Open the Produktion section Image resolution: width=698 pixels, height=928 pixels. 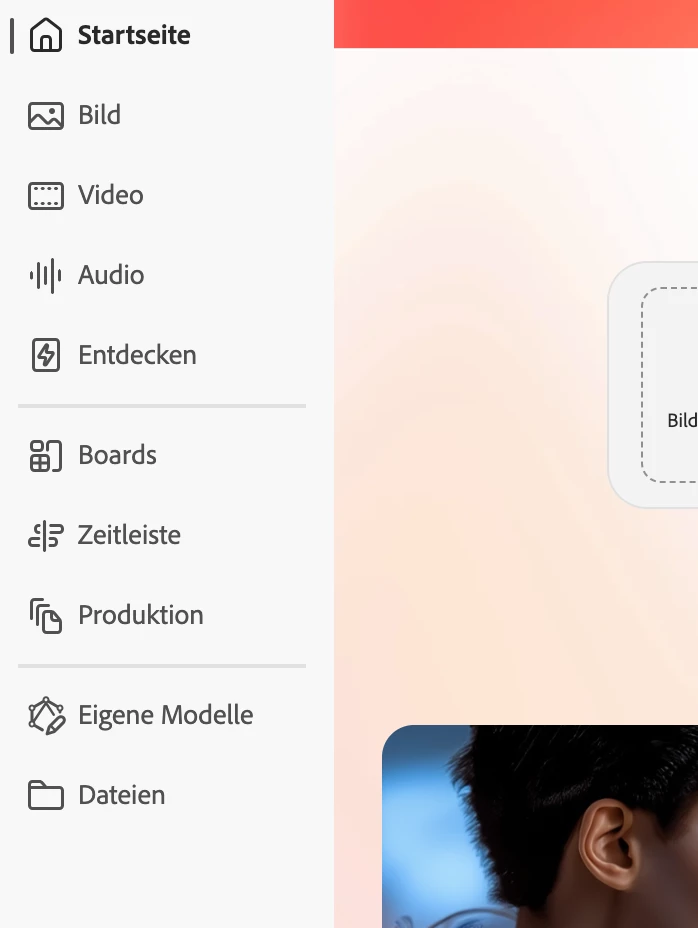point(116,615)
